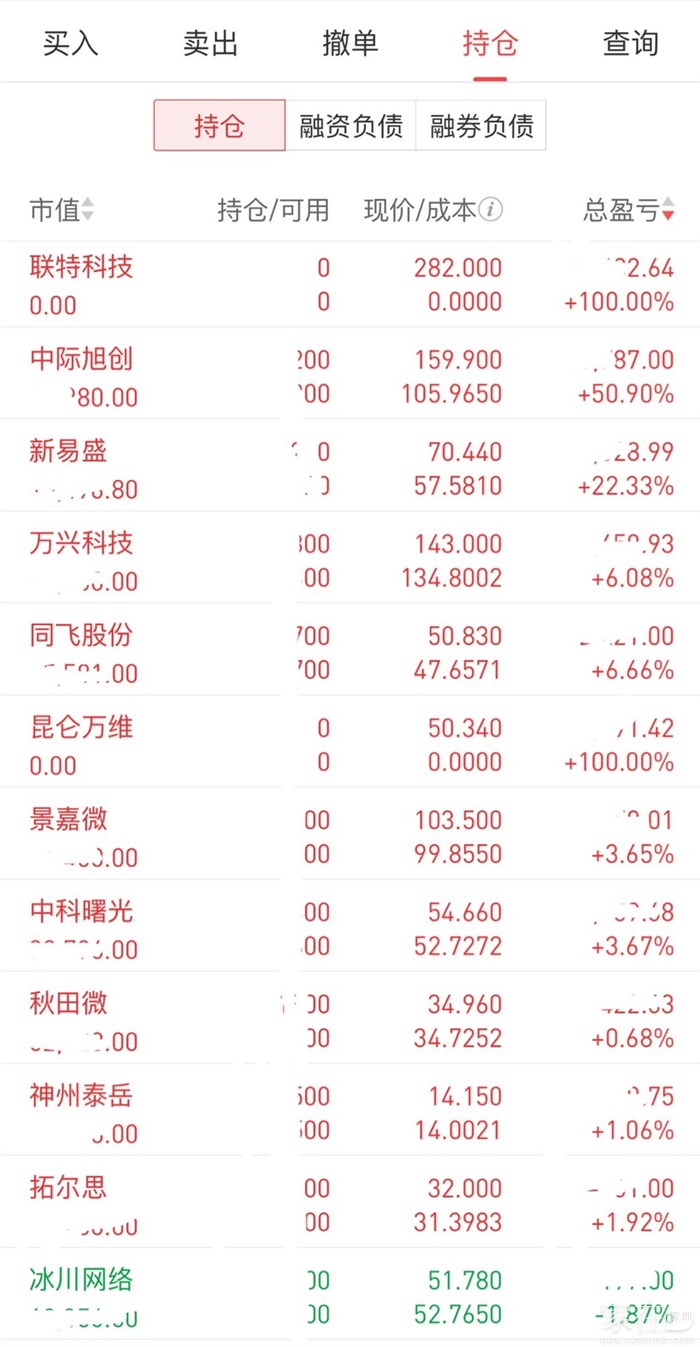Select the 融券负债 segment
Viewport: 700px width, 1347px height.
pyautogui.click(x=481, y=126)
